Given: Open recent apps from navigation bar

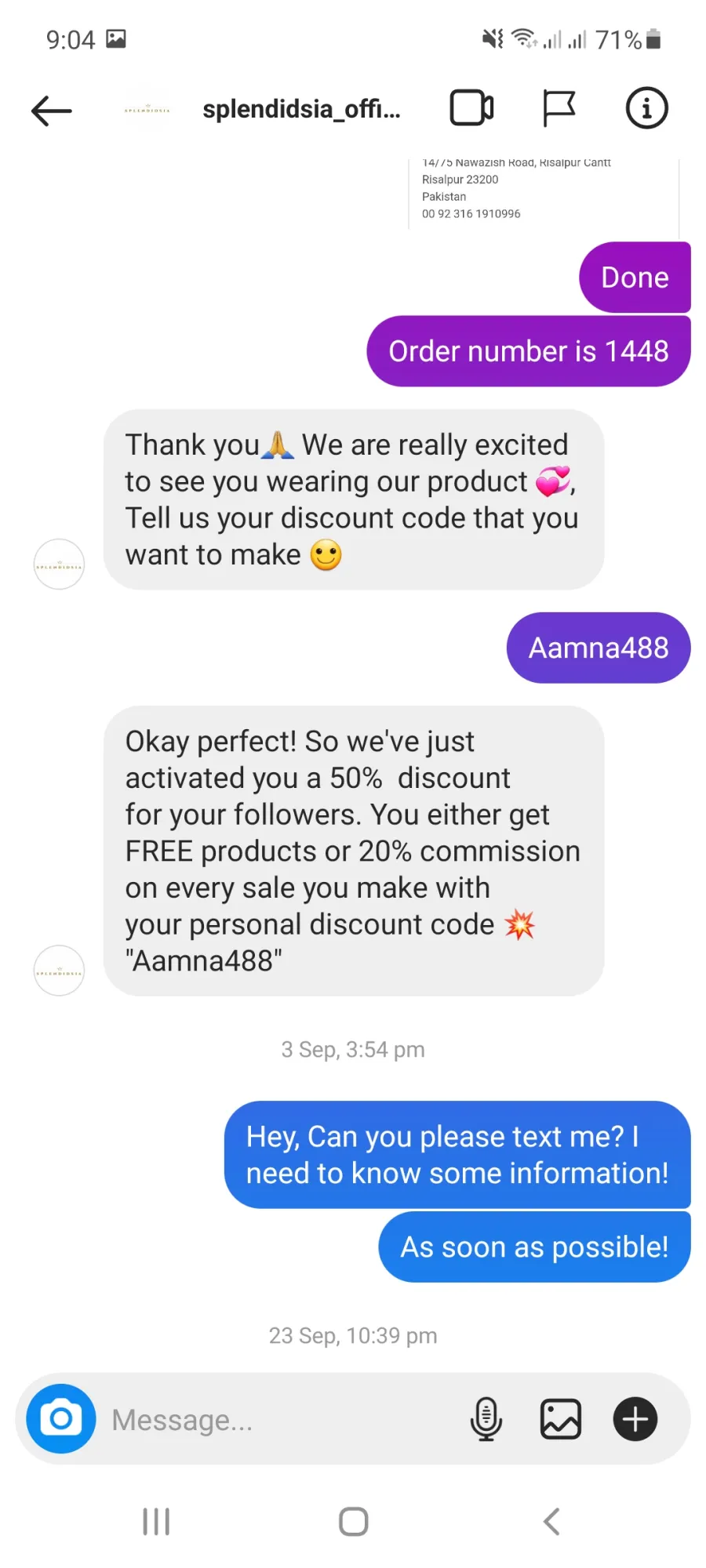Looking at the screenshot, I should (156, 1522).
